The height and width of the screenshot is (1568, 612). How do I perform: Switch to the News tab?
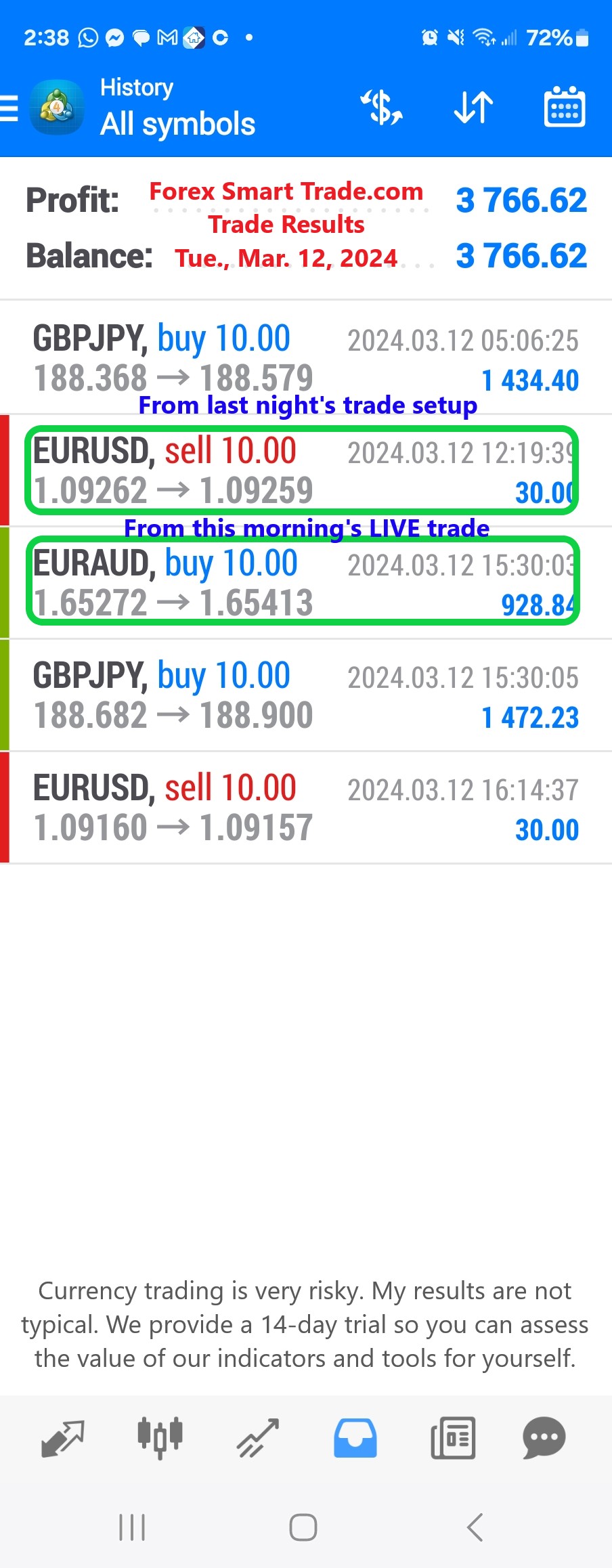point(453,1437)
